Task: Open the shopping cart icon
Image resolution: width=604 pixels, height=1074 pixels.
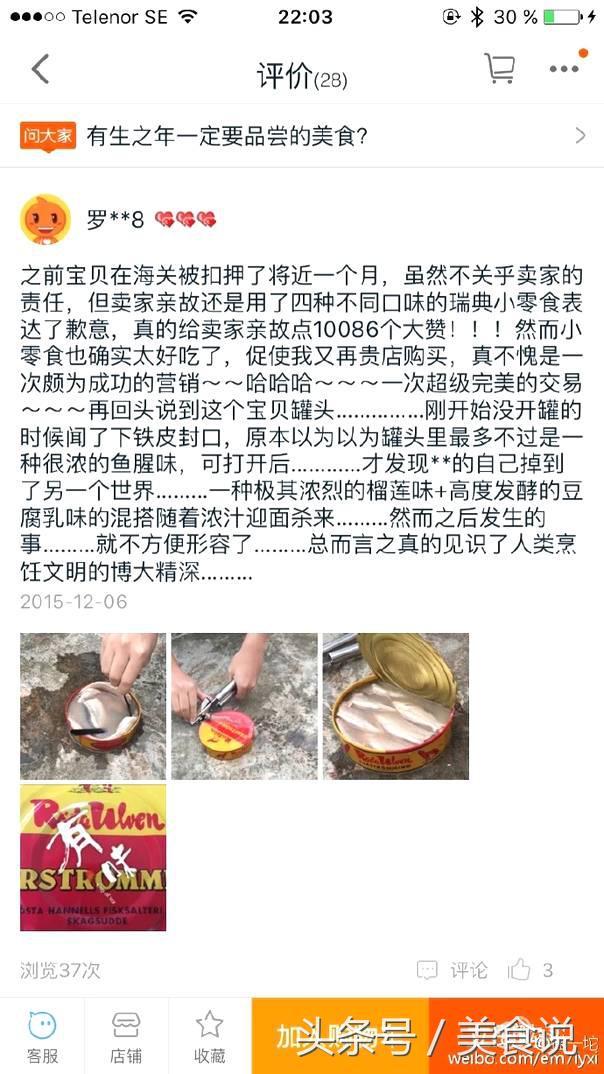Action: 499,68
